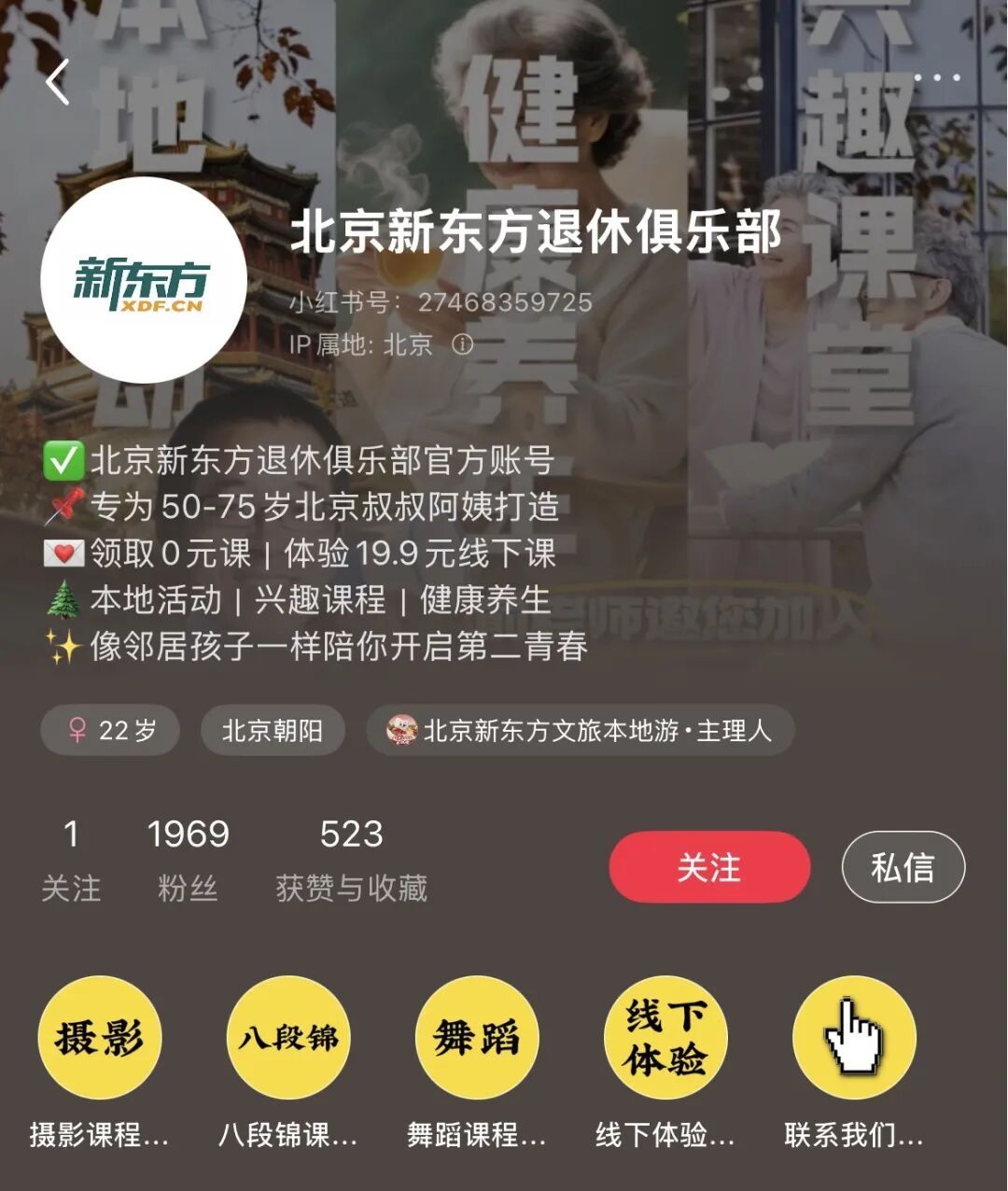Open the 舞蹈课程 highlight
The height and width of the screenshot is (1191, 1008).
tap(477, 1038)
